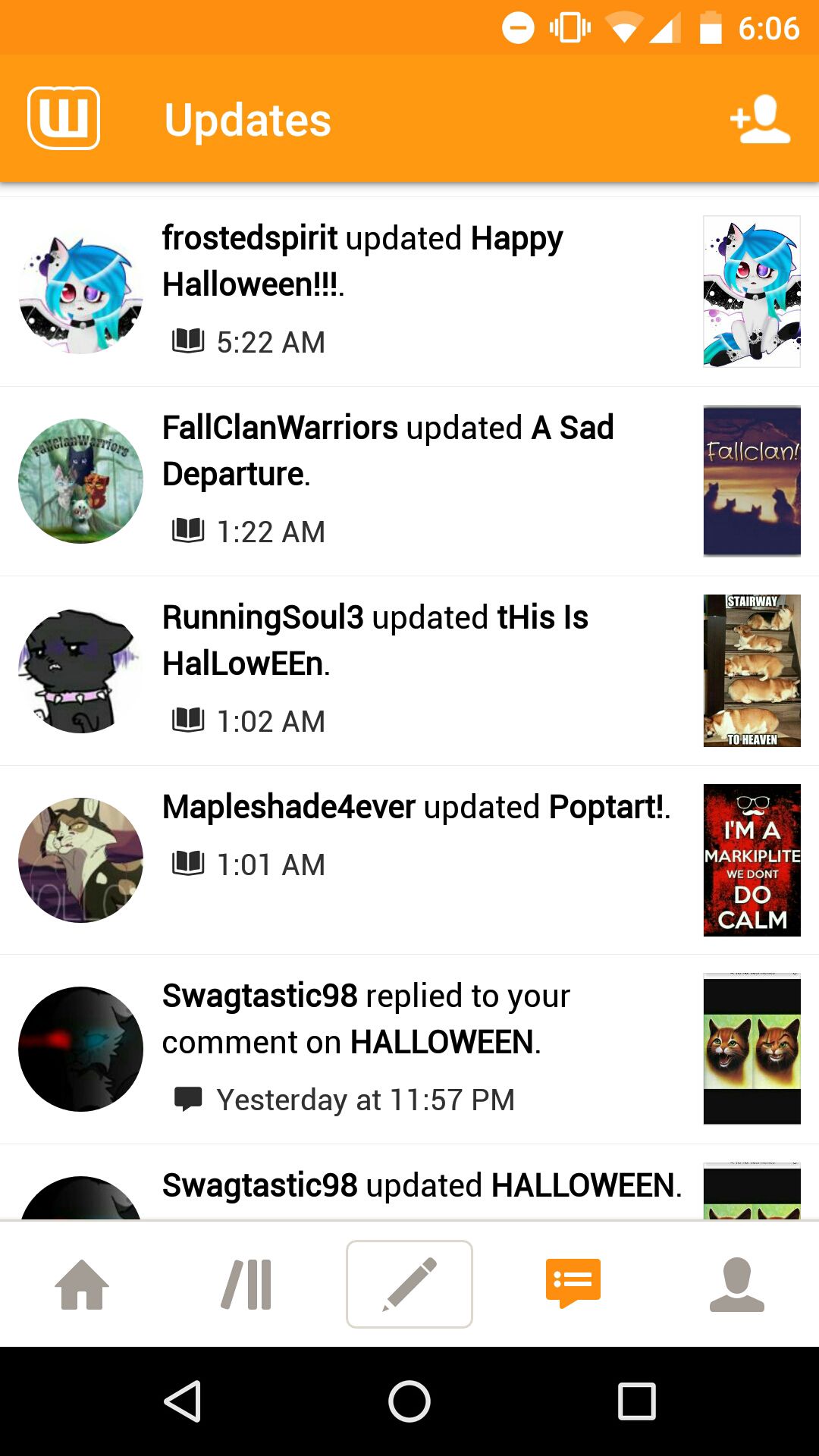Switch to the Library tab

click(246, 1285)
